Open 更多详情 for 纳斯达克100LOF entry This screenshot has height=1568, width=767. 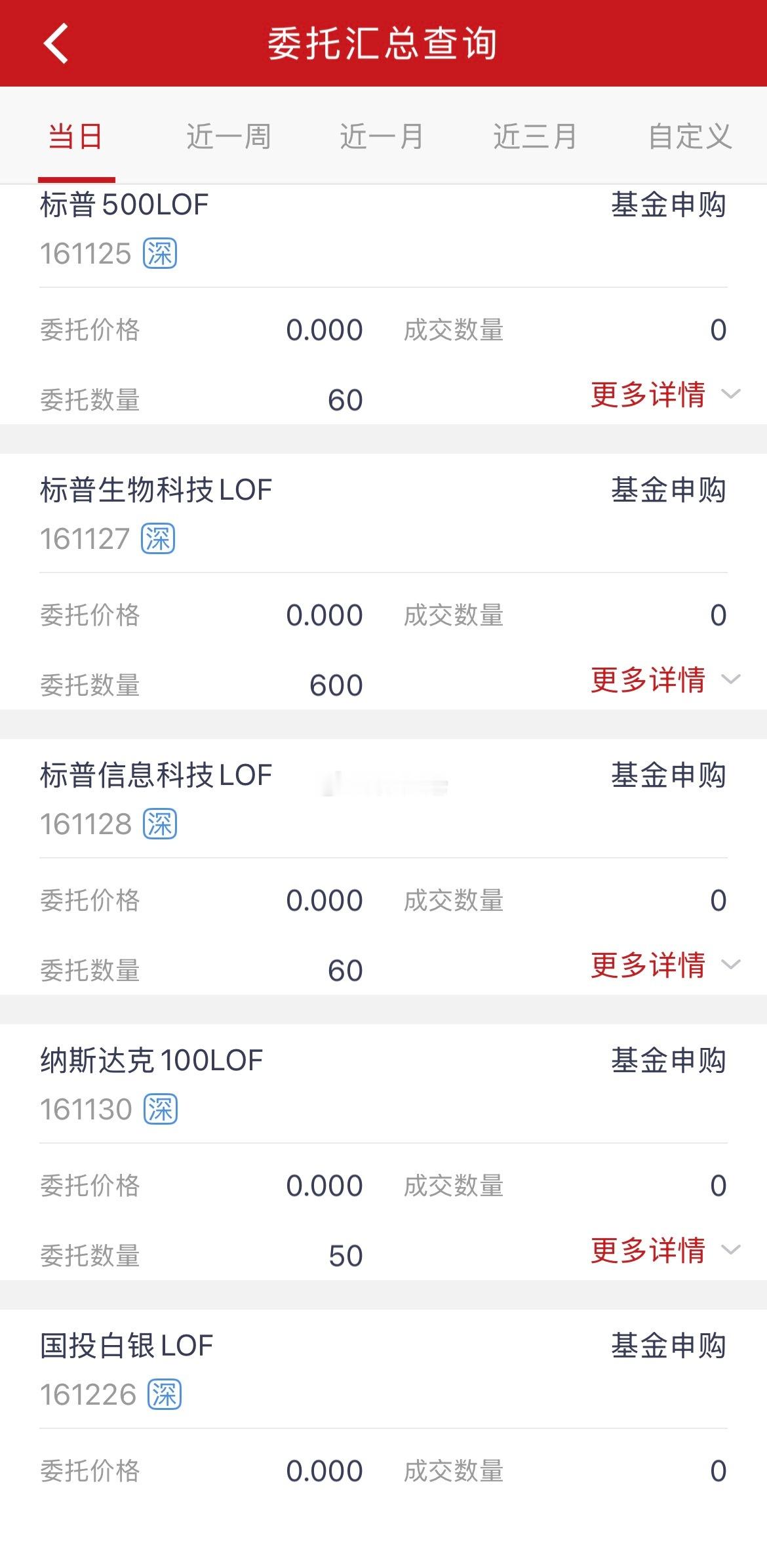649,1251
